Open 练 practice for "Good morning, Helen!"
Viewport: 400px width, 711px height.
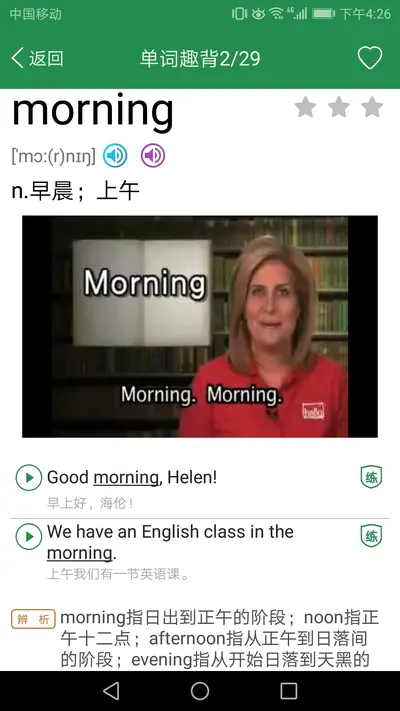click(371, 477)
